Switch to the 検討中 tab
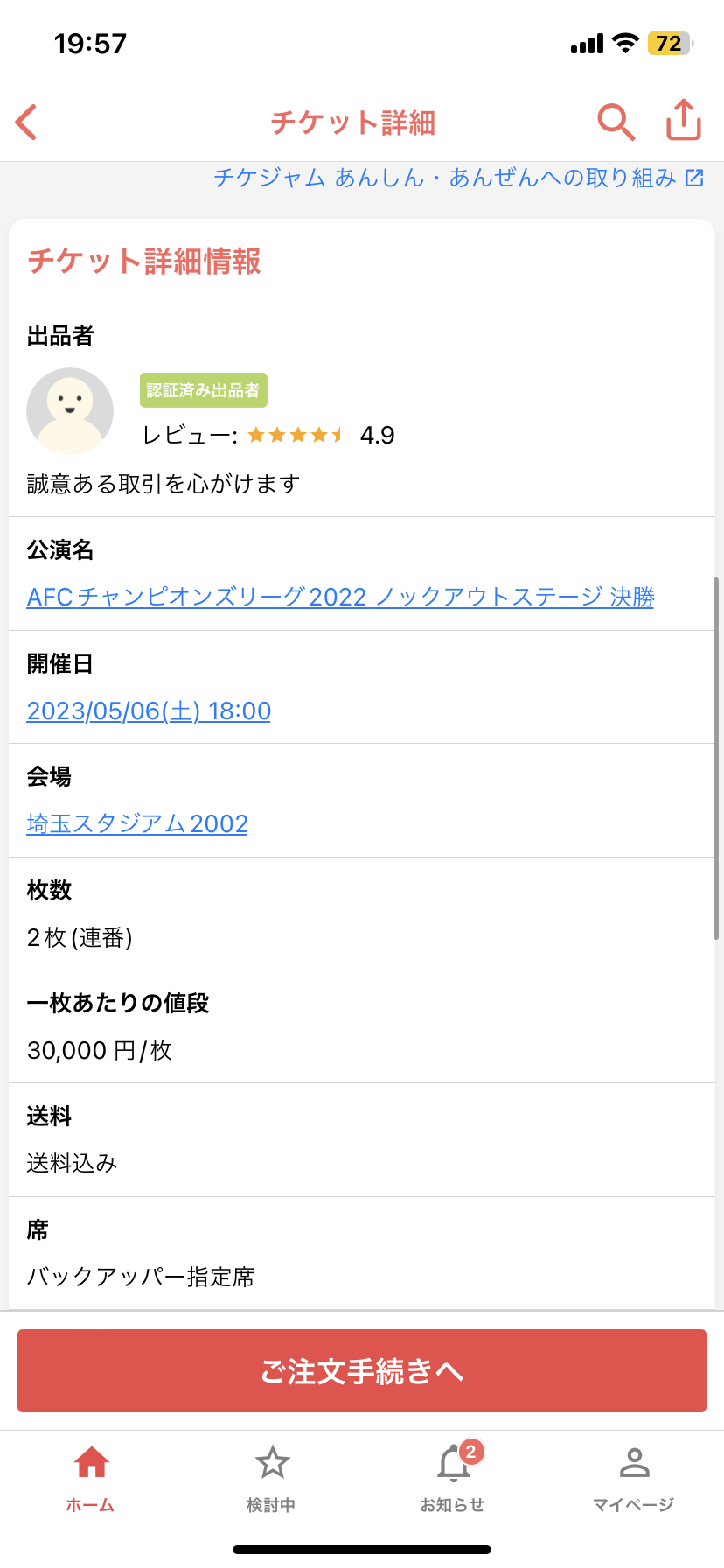724x1568 pixels. (x=272, y=1477)
